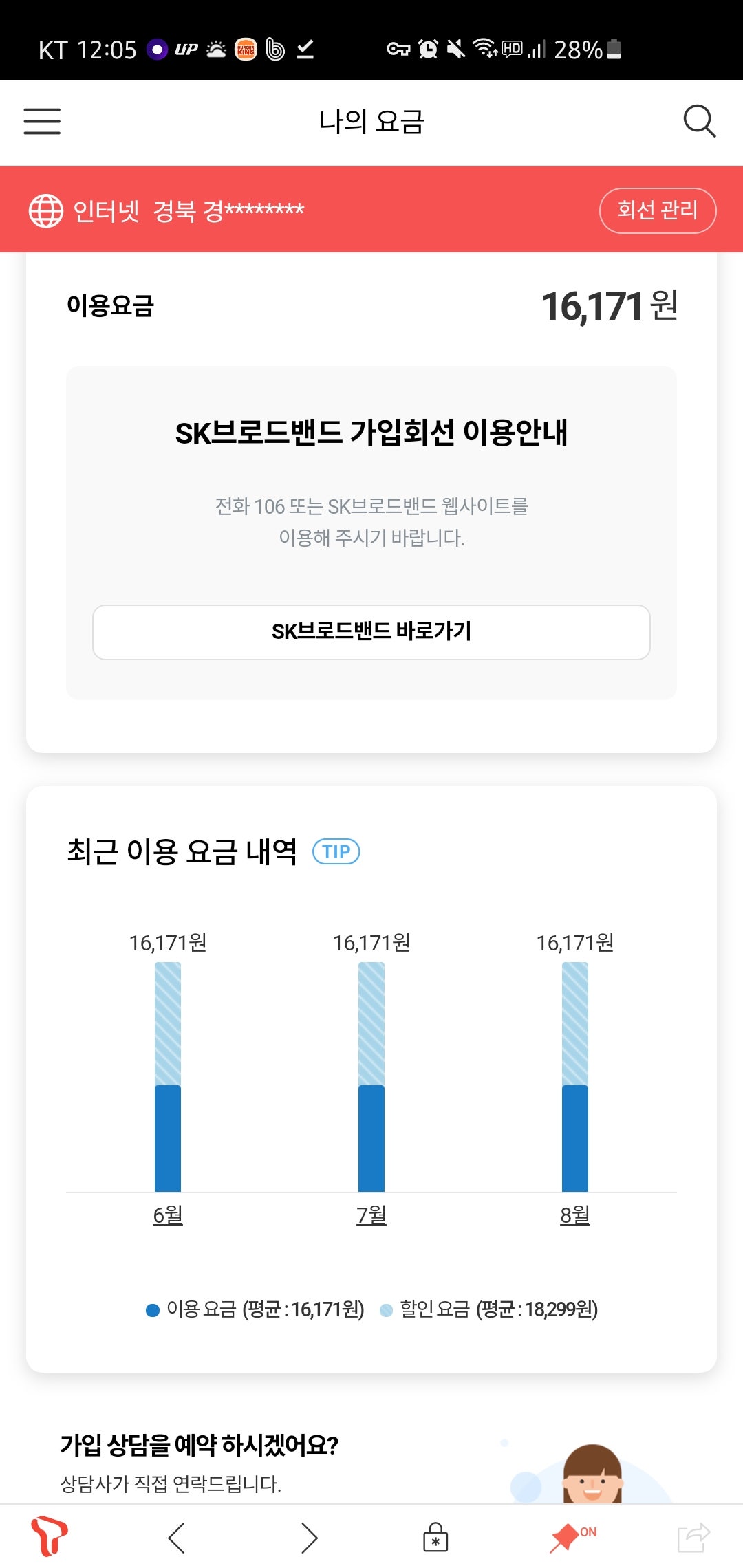Go to the T home logo
This screenshot has width=743, height=1568.
[49, 1536]
